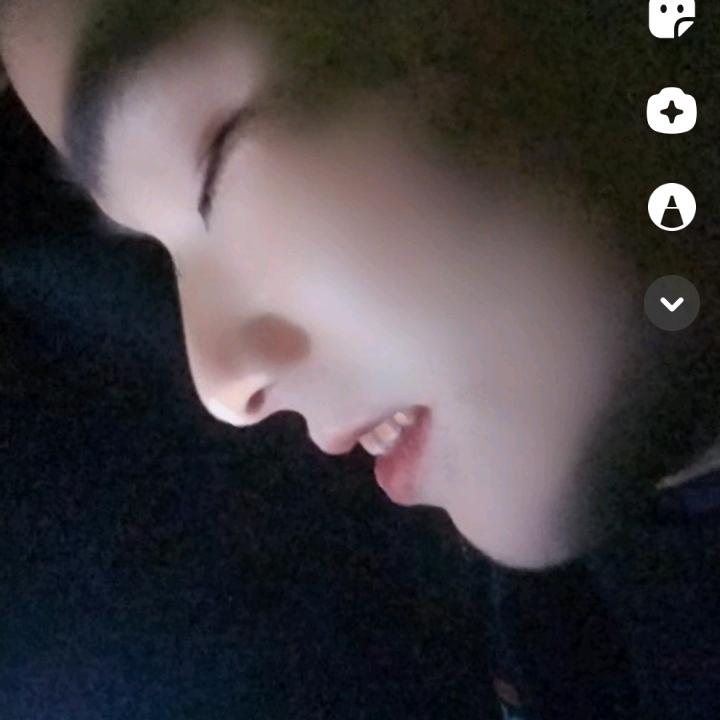Expand more tools with the down chevron
The width and height of the screenshot is (720, 720).
(x=672, y=303)
